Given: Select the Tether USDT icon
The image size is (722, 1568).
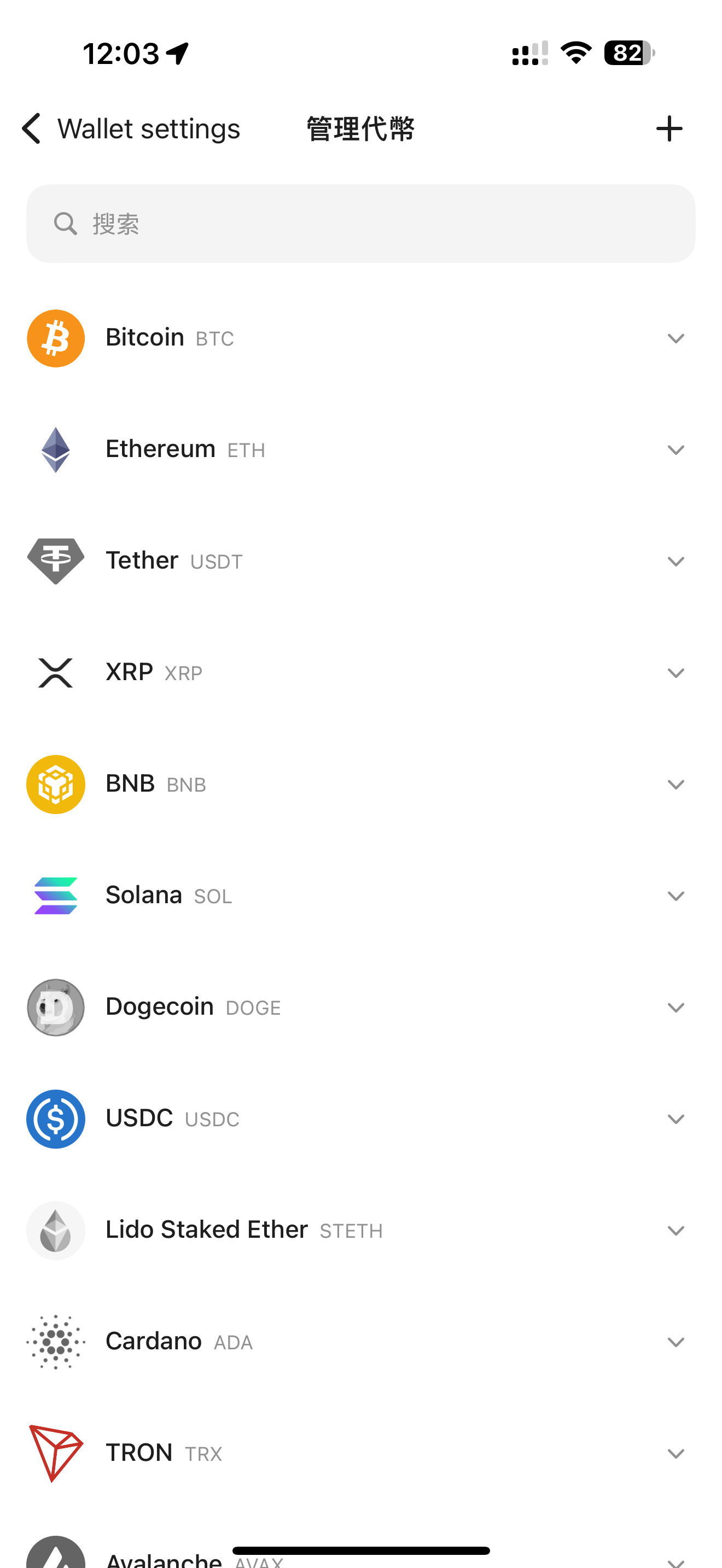Looking at the screenshot, I should 55,560.
